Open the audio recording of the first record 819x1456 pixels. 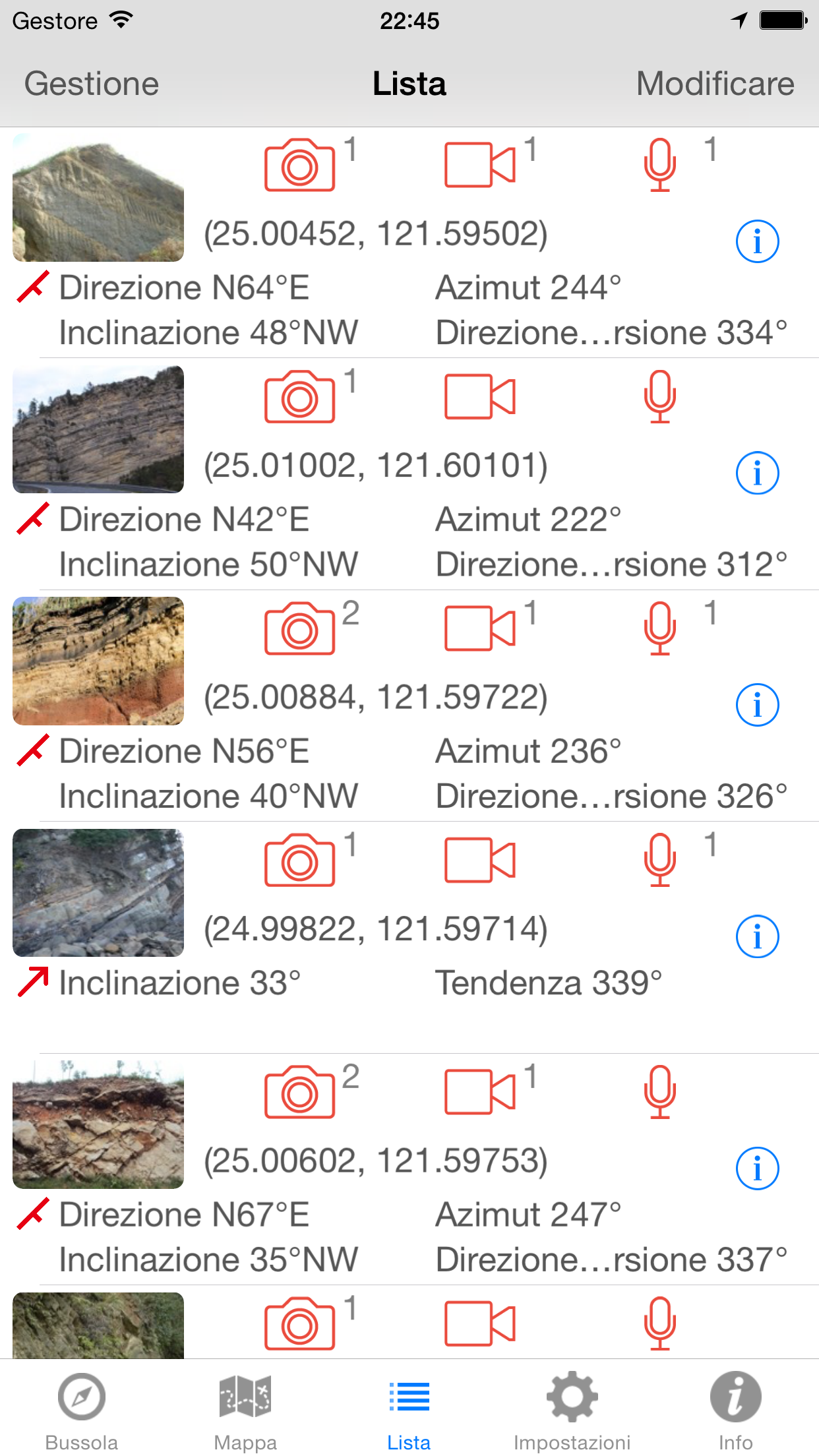(659, 165)
